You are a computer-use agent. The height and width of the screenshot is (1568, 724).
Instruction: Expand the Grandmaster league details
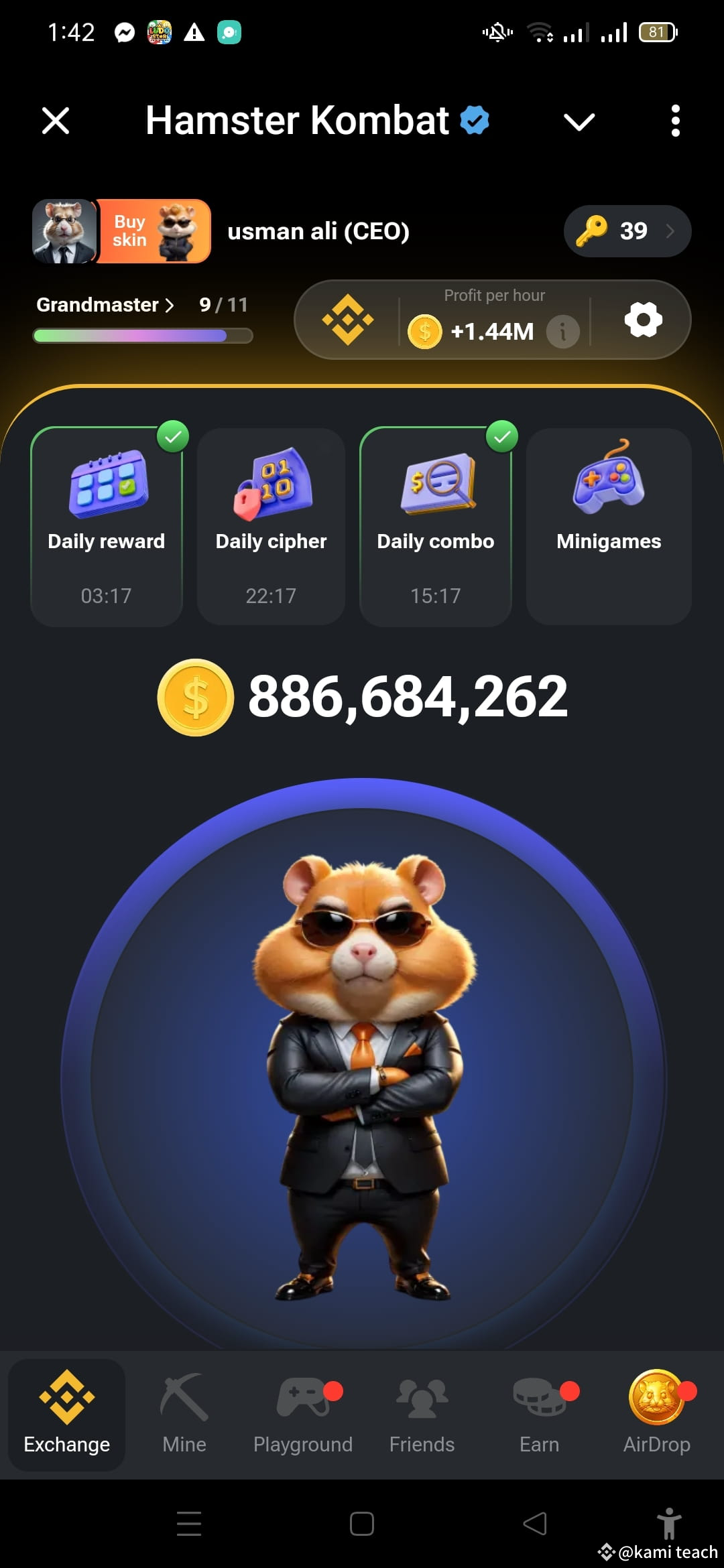(104, 304)
